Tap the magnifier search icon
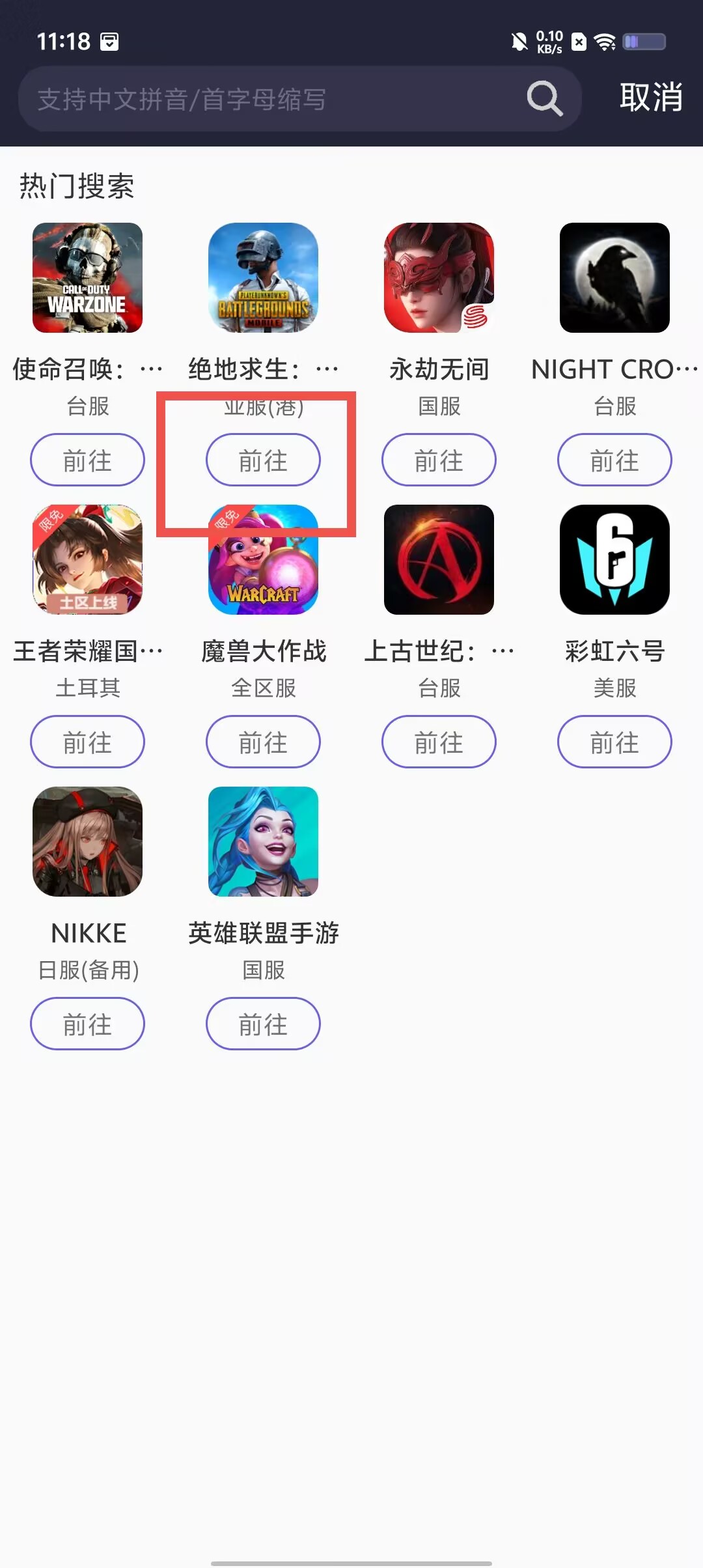The width and height of the screenshot is (703, 1568). coord(544,99)
